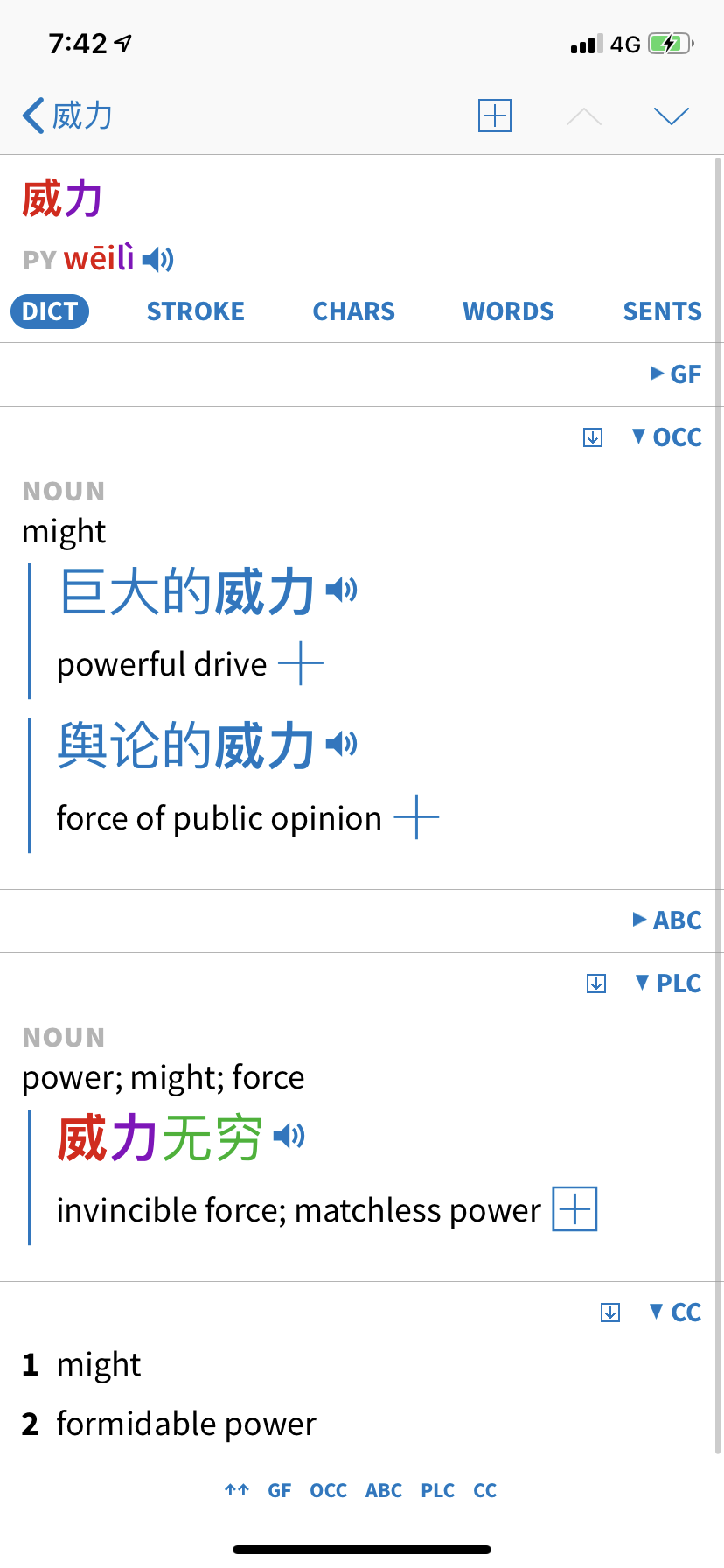View the WORDS tab
Image resolution: width=724 pixels, height=1568 pixels.
[x=508, y=311]
